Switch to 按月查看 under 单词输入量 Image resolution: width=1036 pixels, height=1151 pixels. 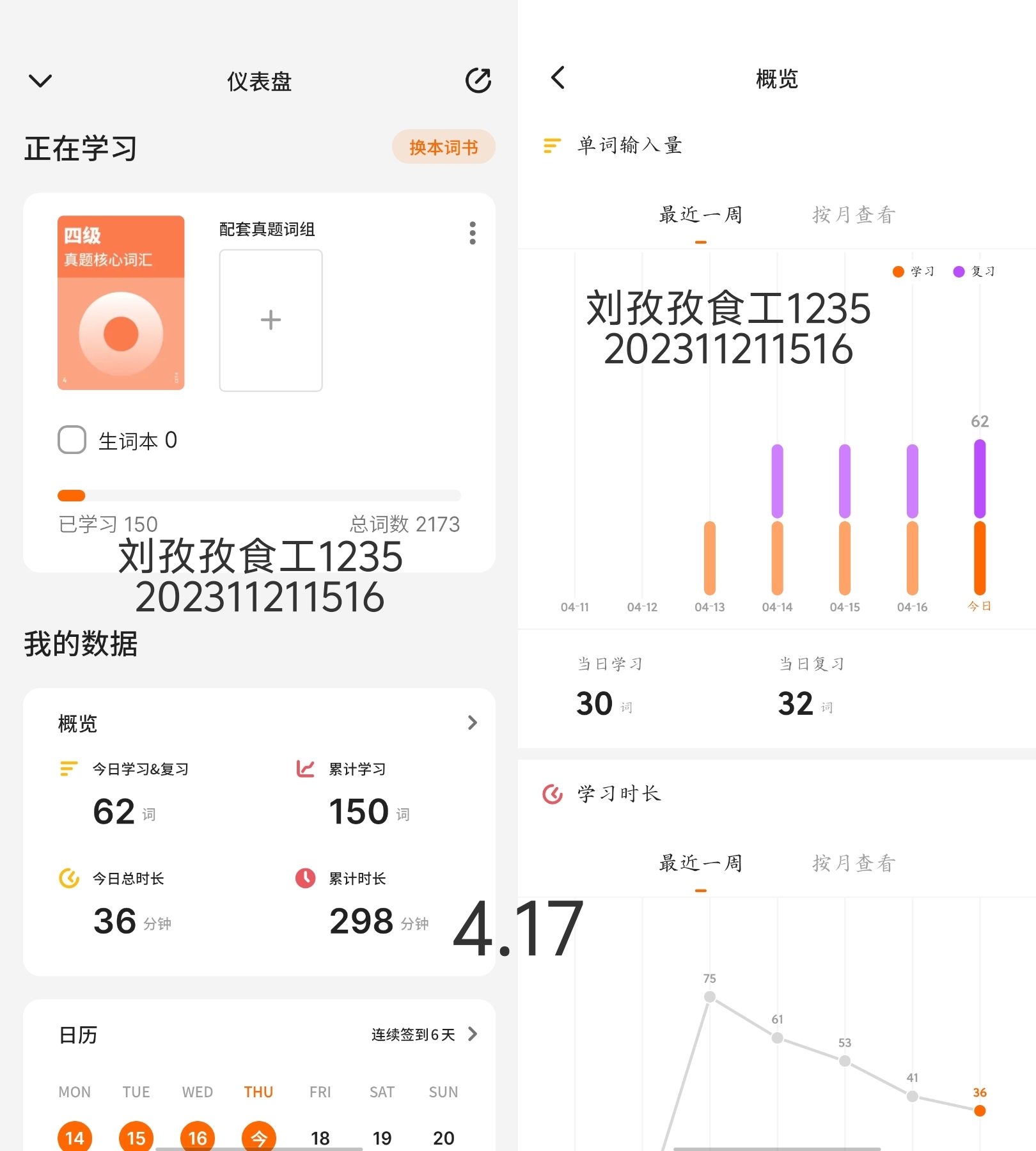[854, 215]
